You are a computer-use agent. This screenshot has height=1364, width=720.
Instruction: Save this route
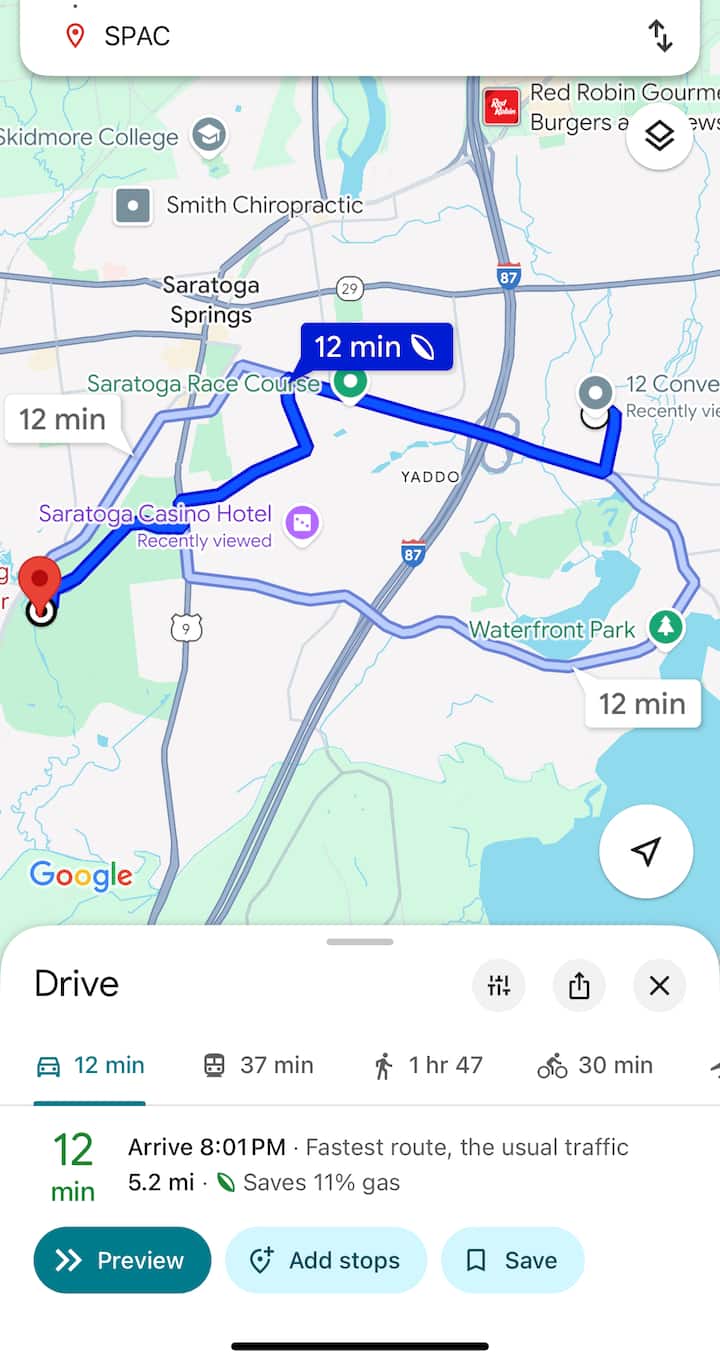point(512,1260)
